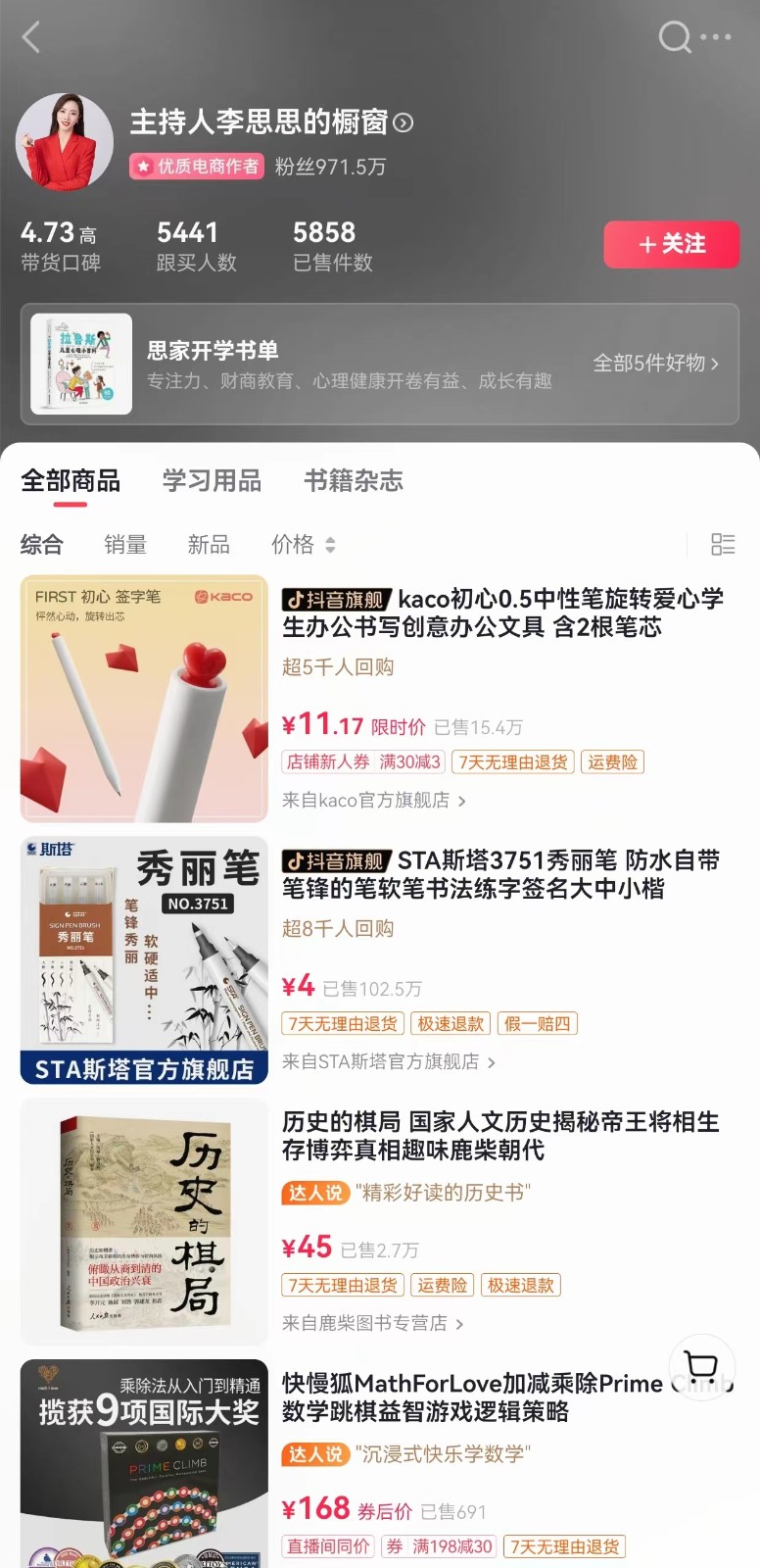Viewport: 760px width, 1568px height.
Task: Open 李思思's profile avatar
Action: (x=65, y=143)
